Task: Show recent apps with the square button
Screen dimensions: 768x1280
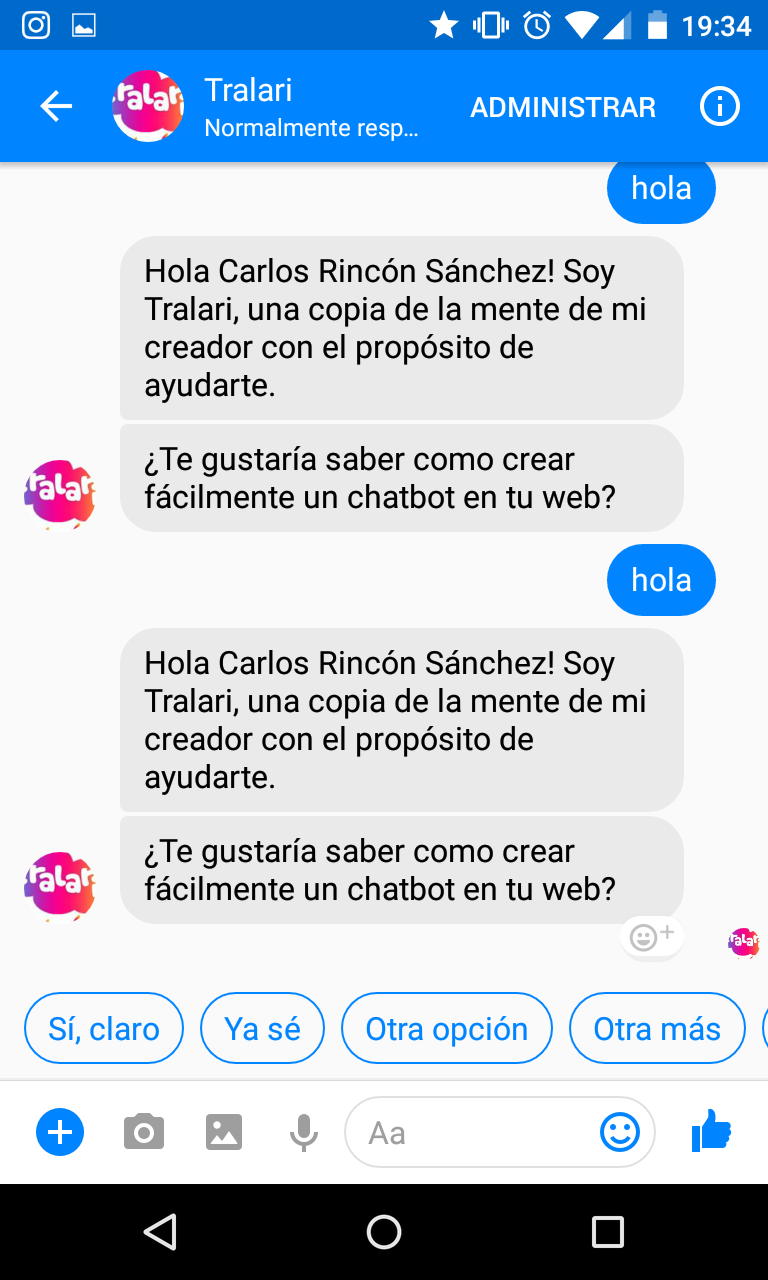Action: coord(607,1232)
